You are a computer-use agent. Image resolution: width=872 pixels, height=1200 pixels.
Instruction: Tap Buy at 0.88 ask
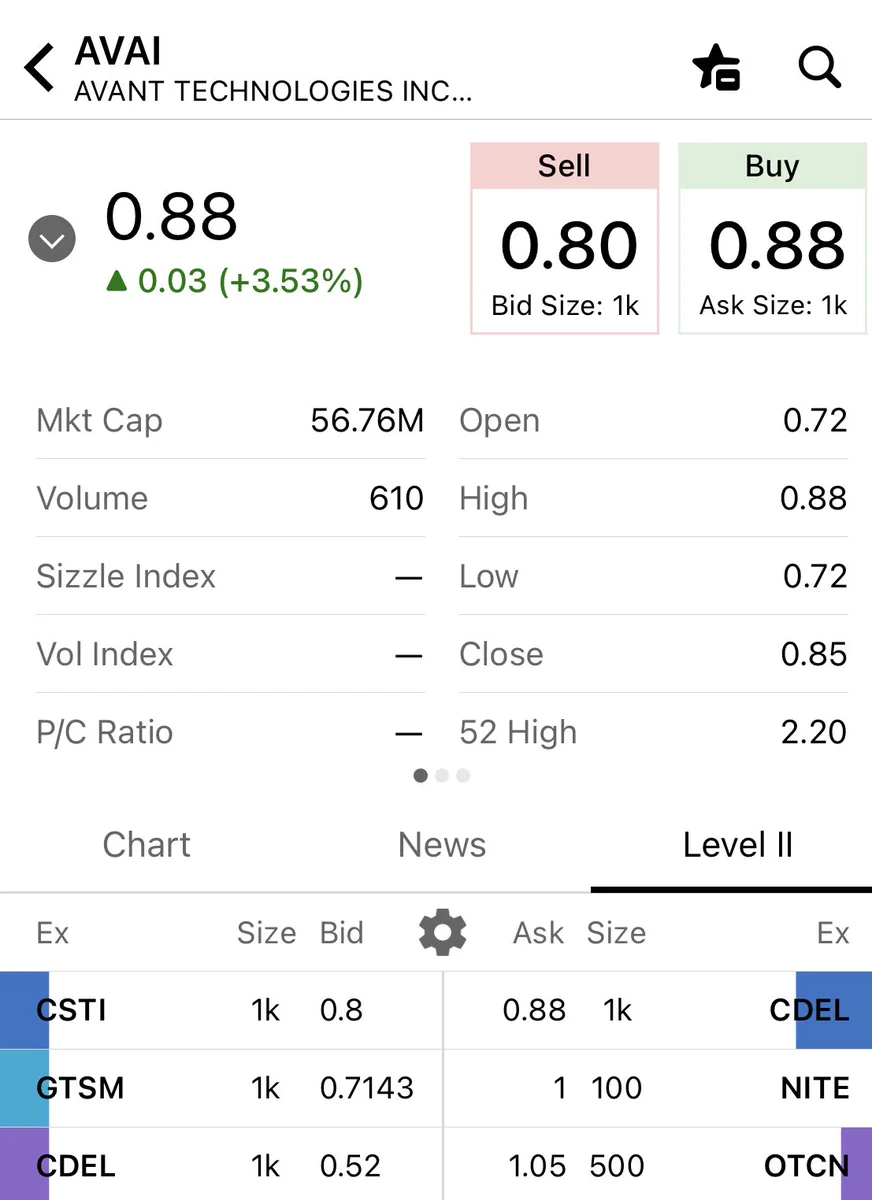(772, 239)
